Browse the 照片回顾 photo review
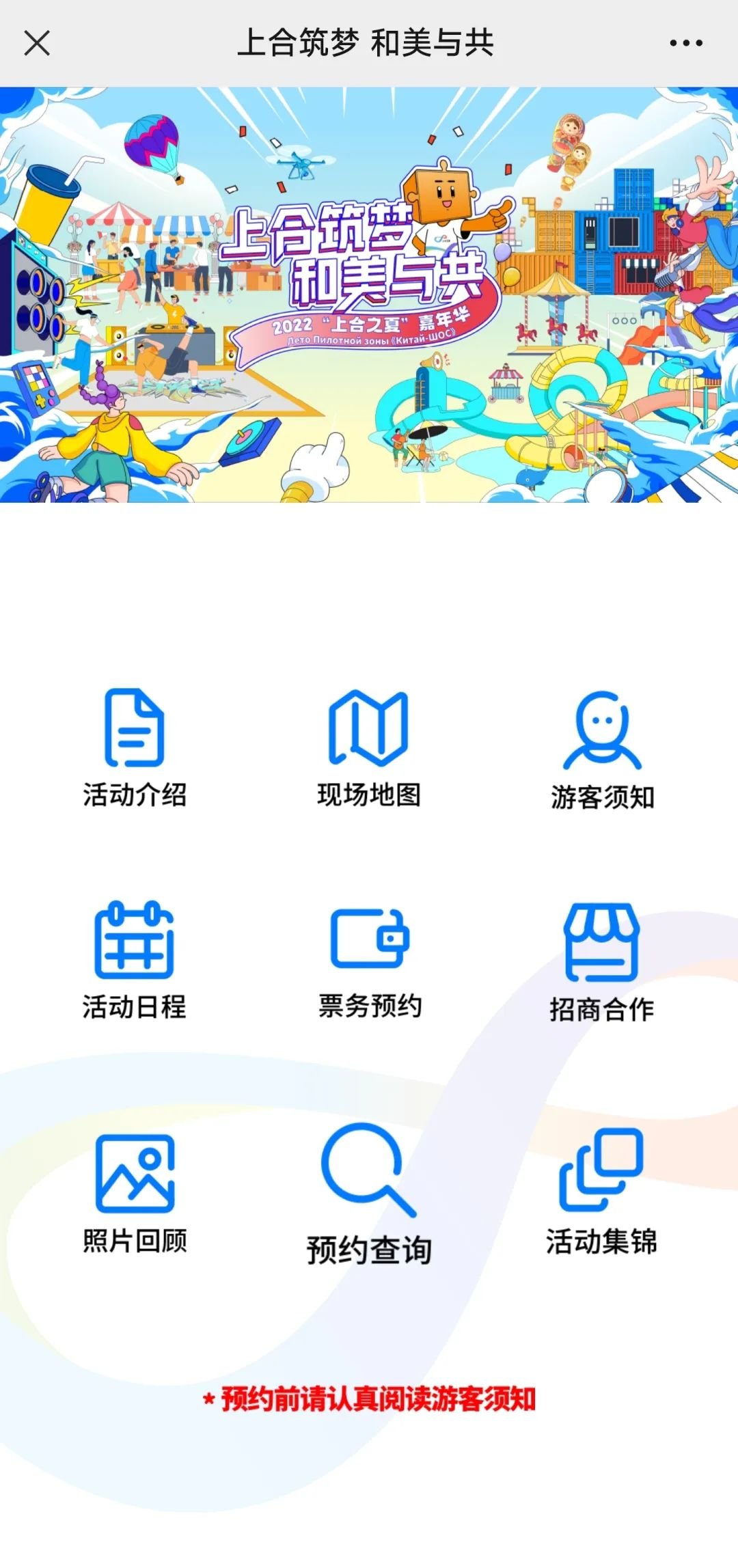Image resolution: width=738 pixels, height=1568 pixels. point(135,1192)
